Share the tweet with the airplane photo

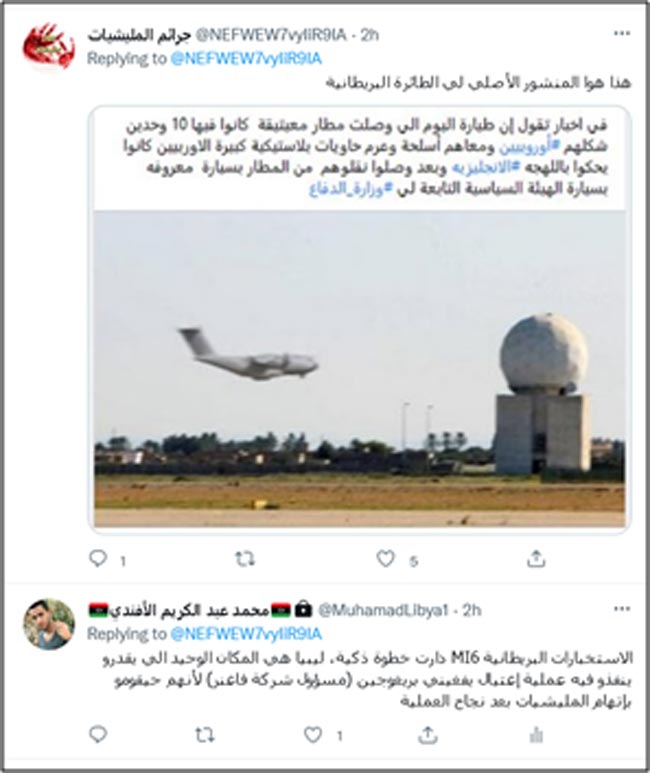[x=536, y=559]
